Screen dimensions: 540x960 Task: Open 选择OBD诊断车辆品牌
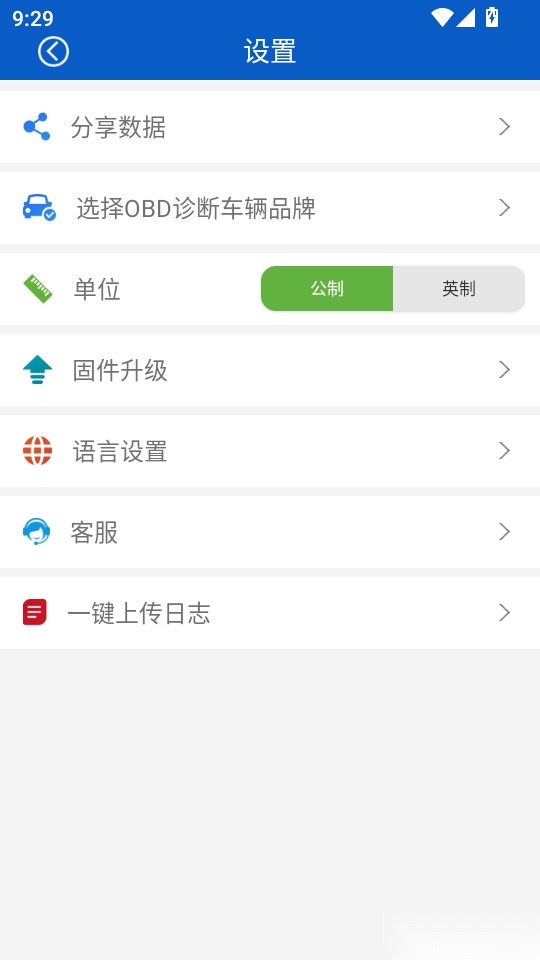pos(270,208)
